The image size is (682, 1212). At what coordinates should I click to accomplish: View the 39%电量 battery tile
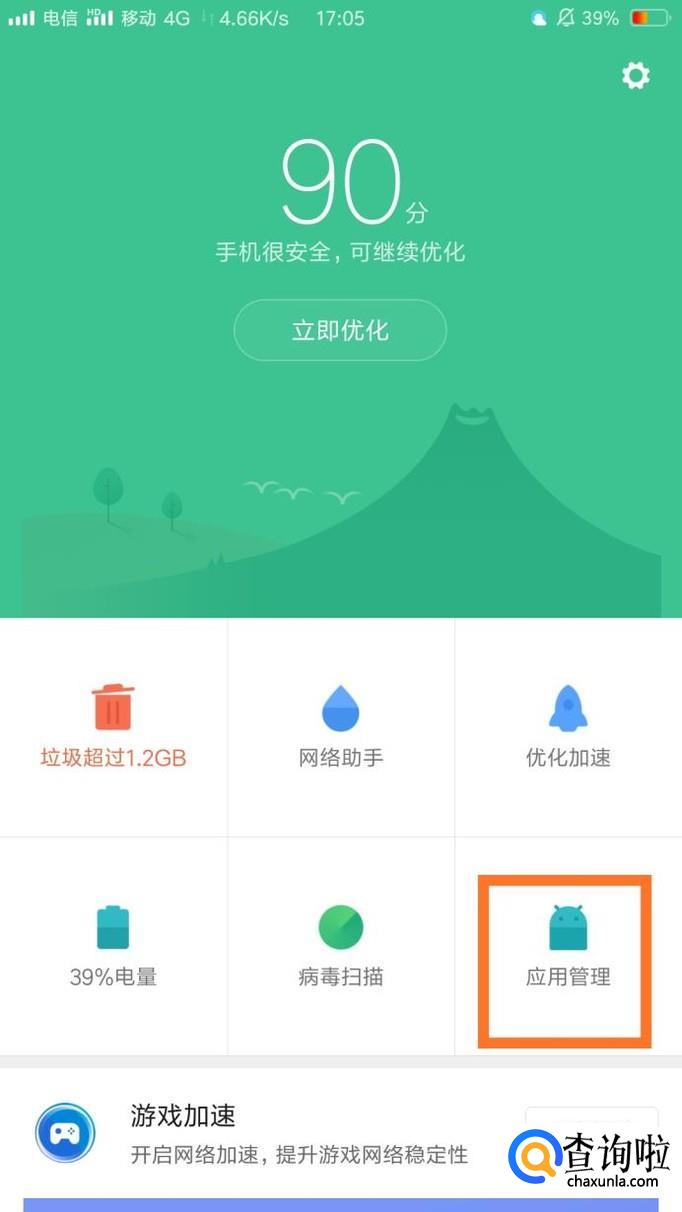[113, 946]
